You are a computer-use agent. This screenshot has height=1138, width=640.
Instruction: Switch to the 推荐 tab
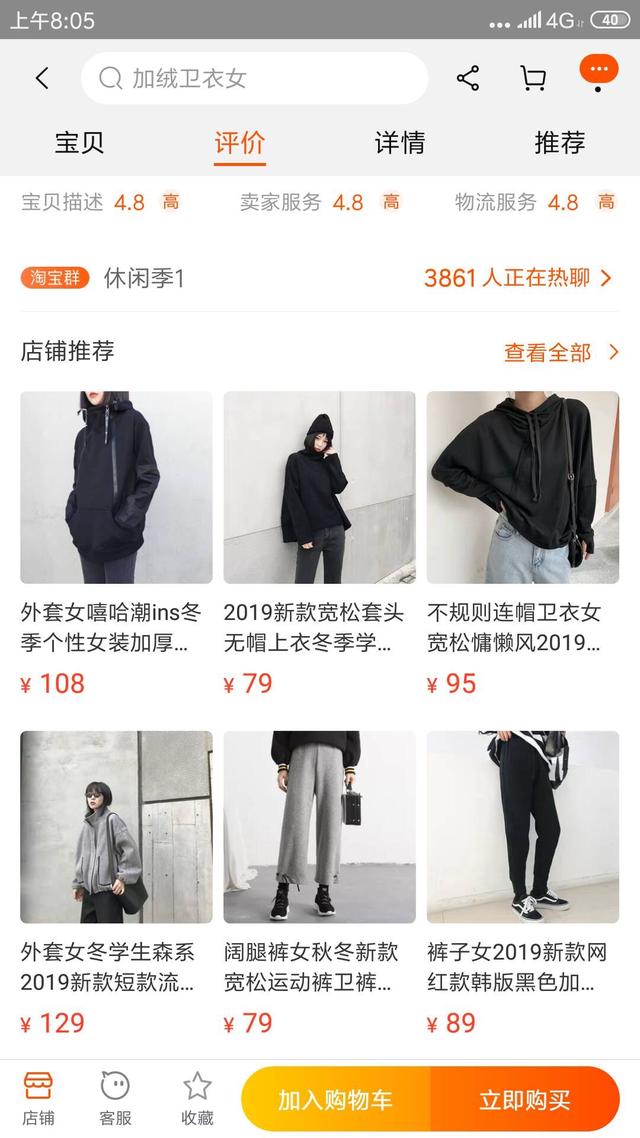click(x=559, y=142)
